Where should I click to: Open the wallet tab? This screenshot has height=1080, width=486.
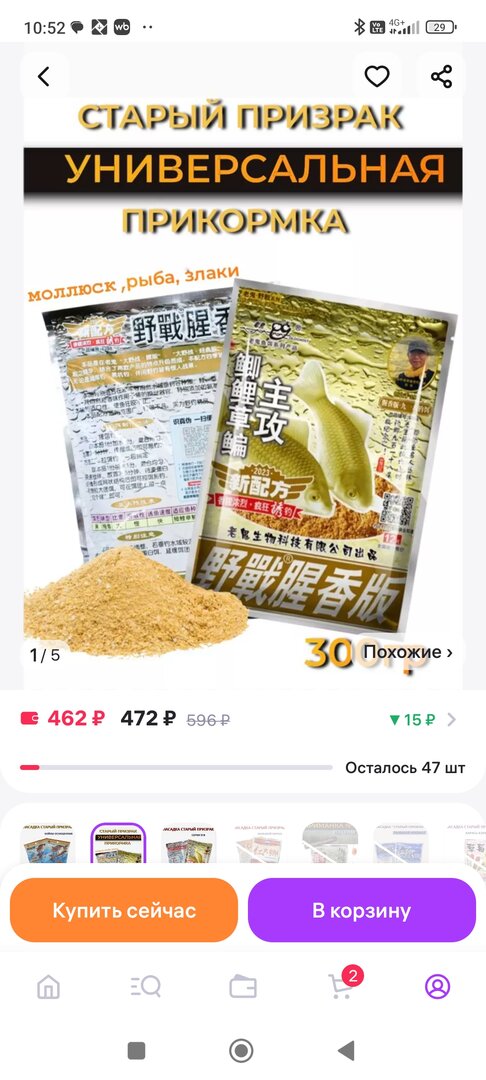tap(243, 987)
